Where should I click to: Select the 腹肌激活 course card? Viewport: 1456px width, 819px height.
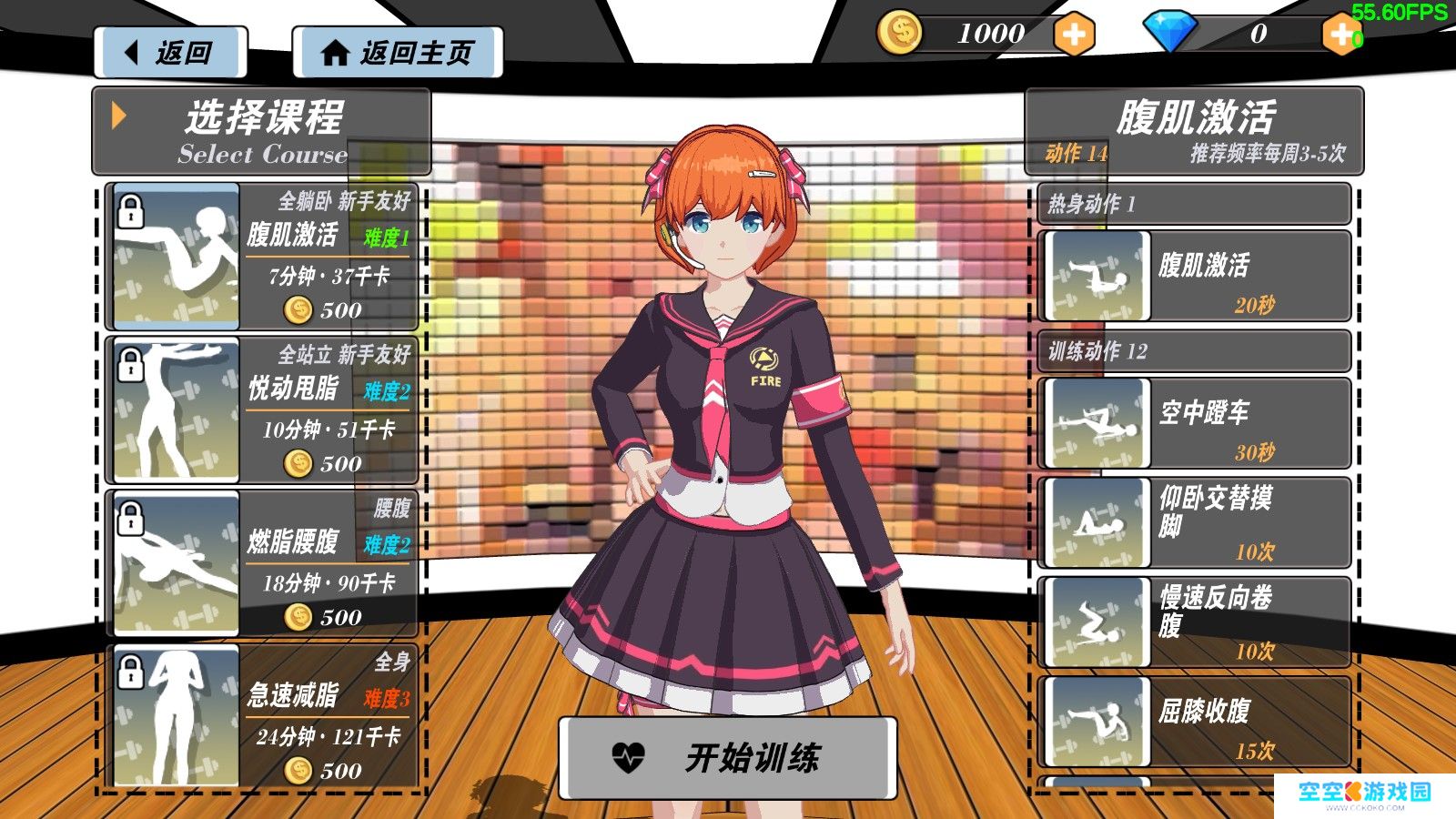tap(262, 257)
